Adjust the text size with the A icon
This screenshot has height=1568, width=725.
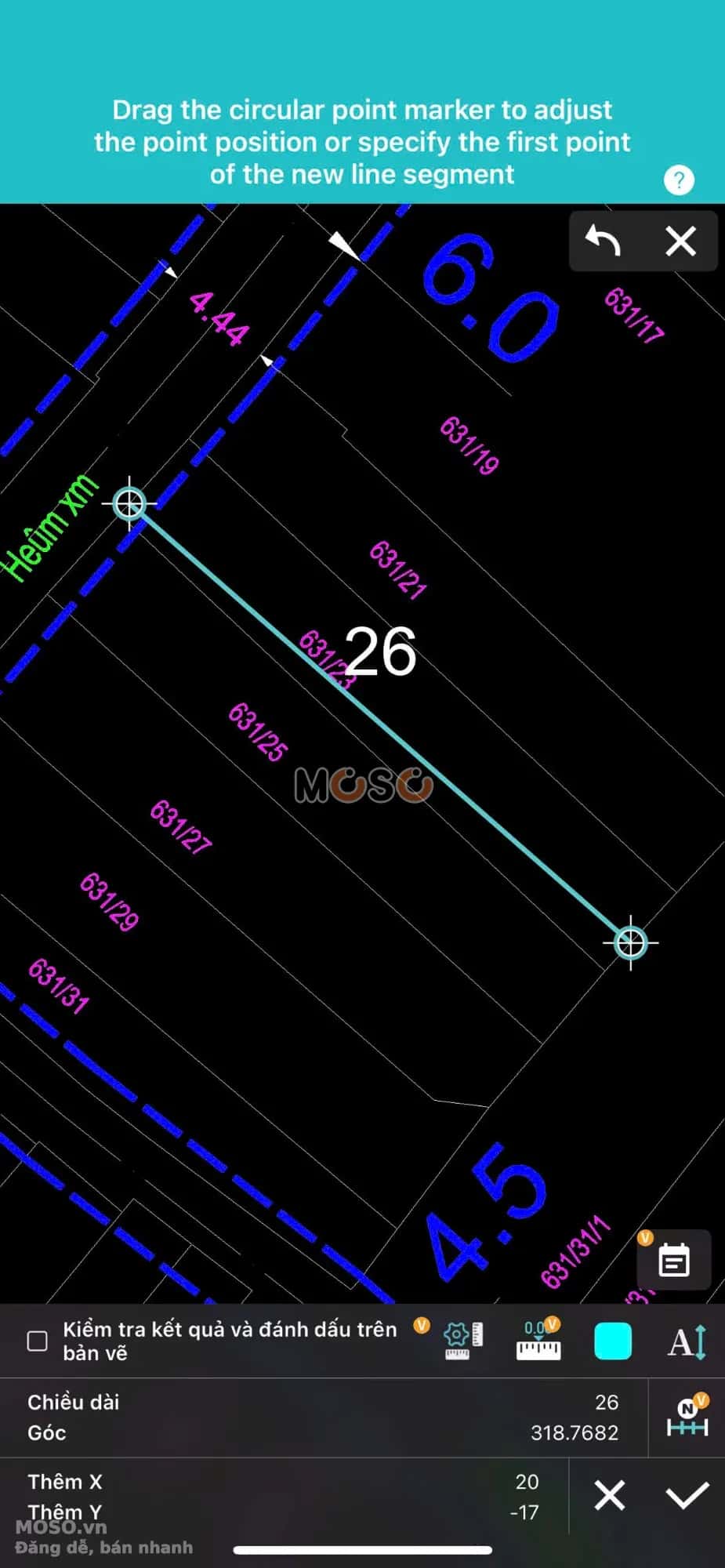coord(687,1341)
